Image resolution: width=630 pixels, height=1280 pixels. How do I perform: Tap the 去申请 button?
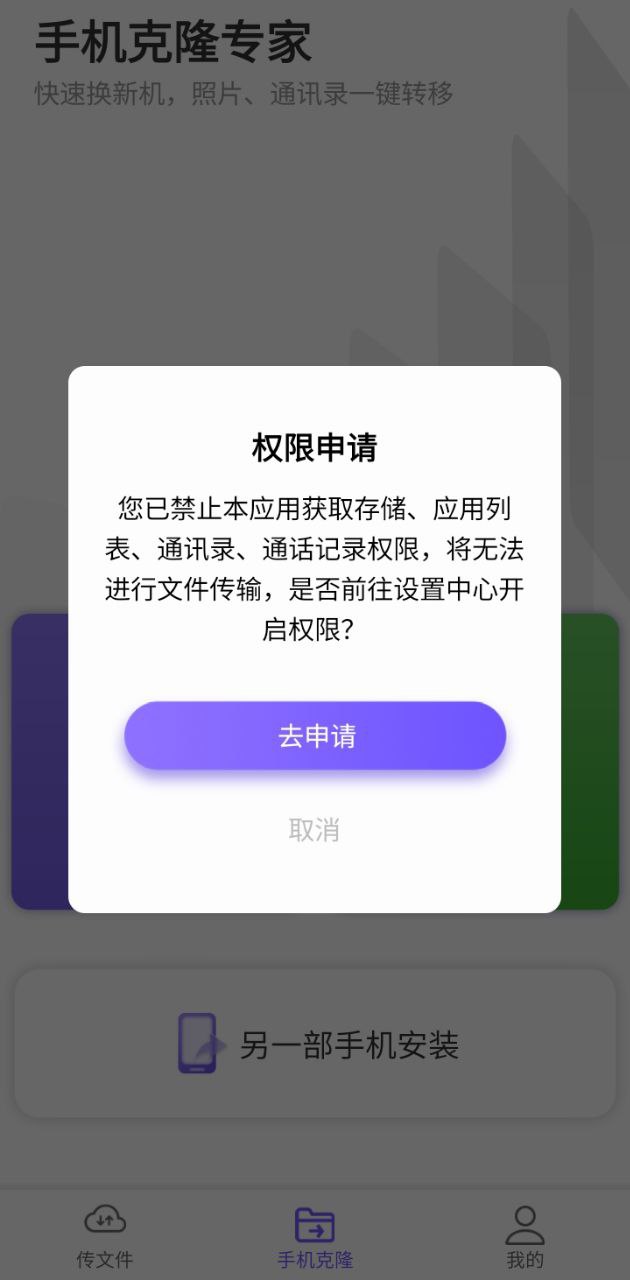pyautogui.click(x=315, y=736)
